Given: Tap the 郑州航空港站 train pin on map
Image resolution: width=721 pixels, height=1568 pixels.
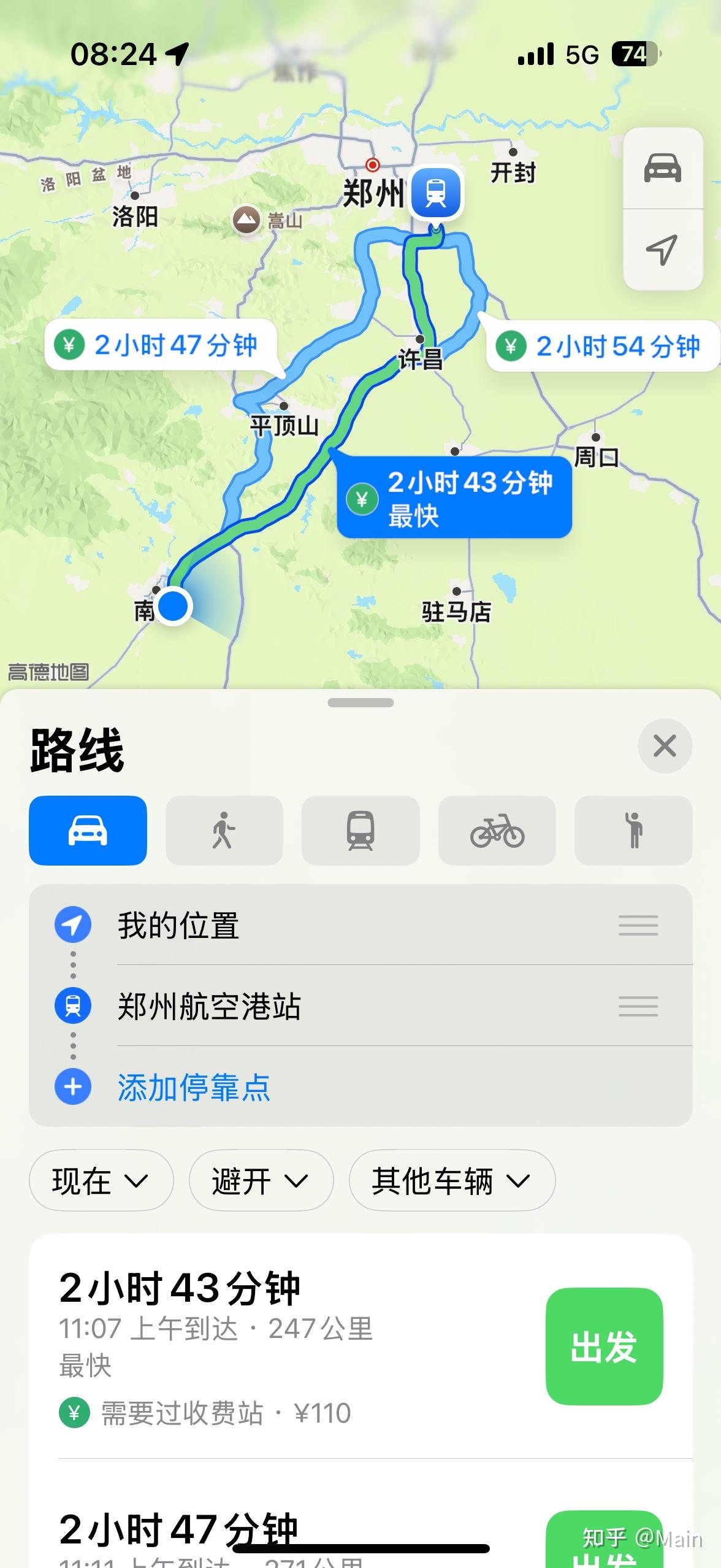Looking at the screenshot, I should (x=436, y=192).
